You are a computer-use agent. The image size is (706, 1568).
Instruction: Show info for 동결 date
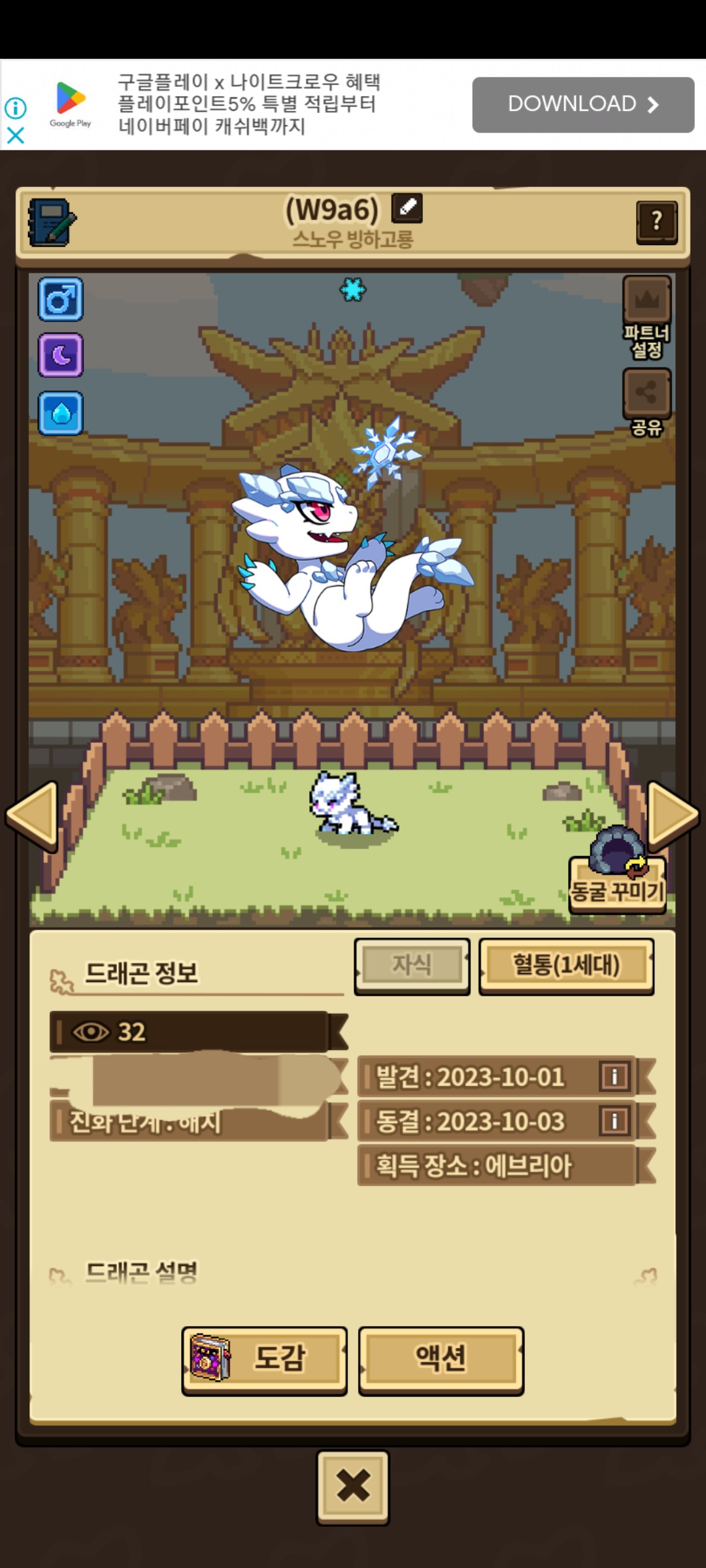point(614,1121)
